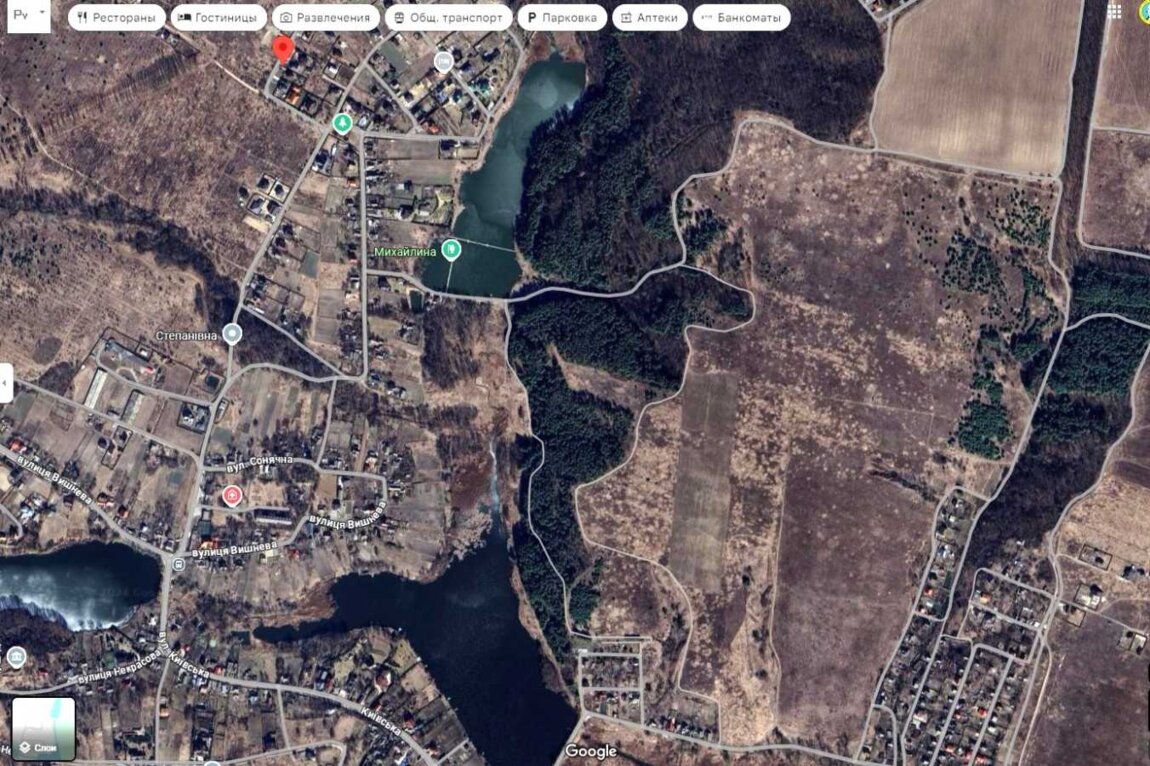This screenshot has width=1150, height=766.
Task: Open the Слои map layers switcher
Action: pyautogui.click(x=44, y=729)
